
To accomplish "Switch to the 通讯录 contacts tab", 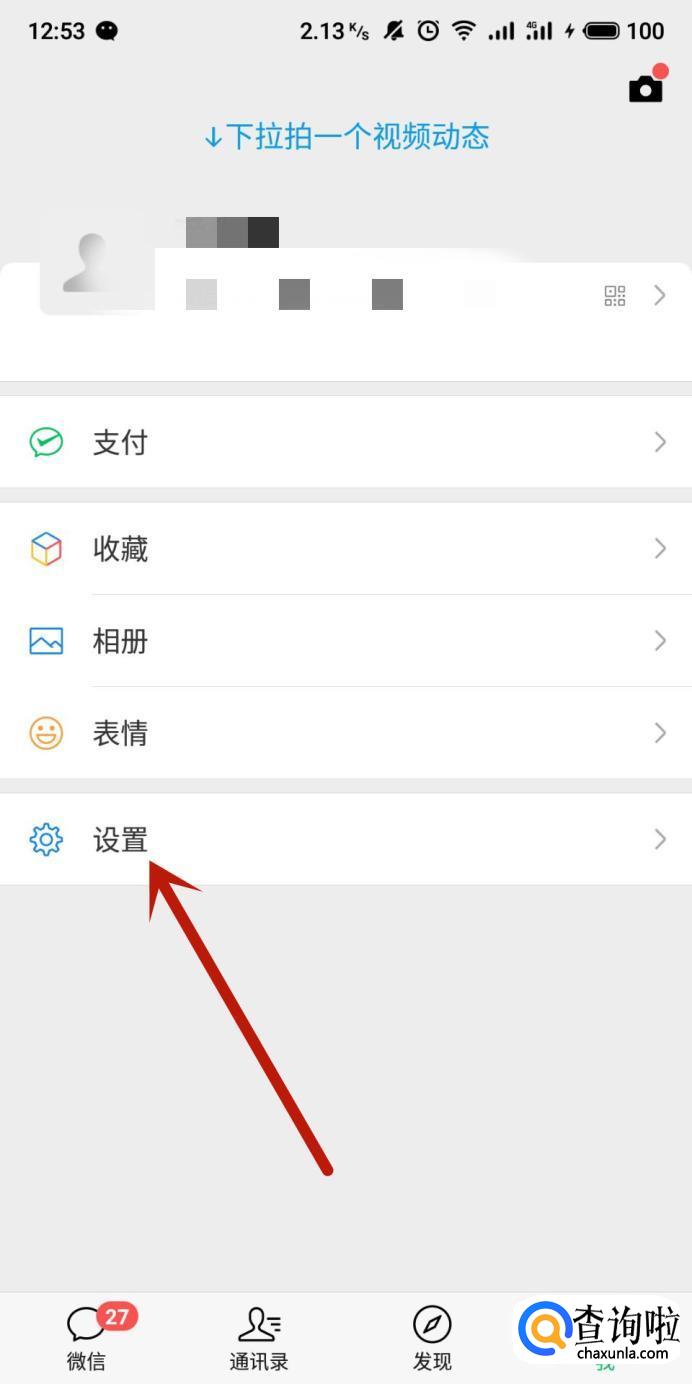I will click(x=259, y=1338).
